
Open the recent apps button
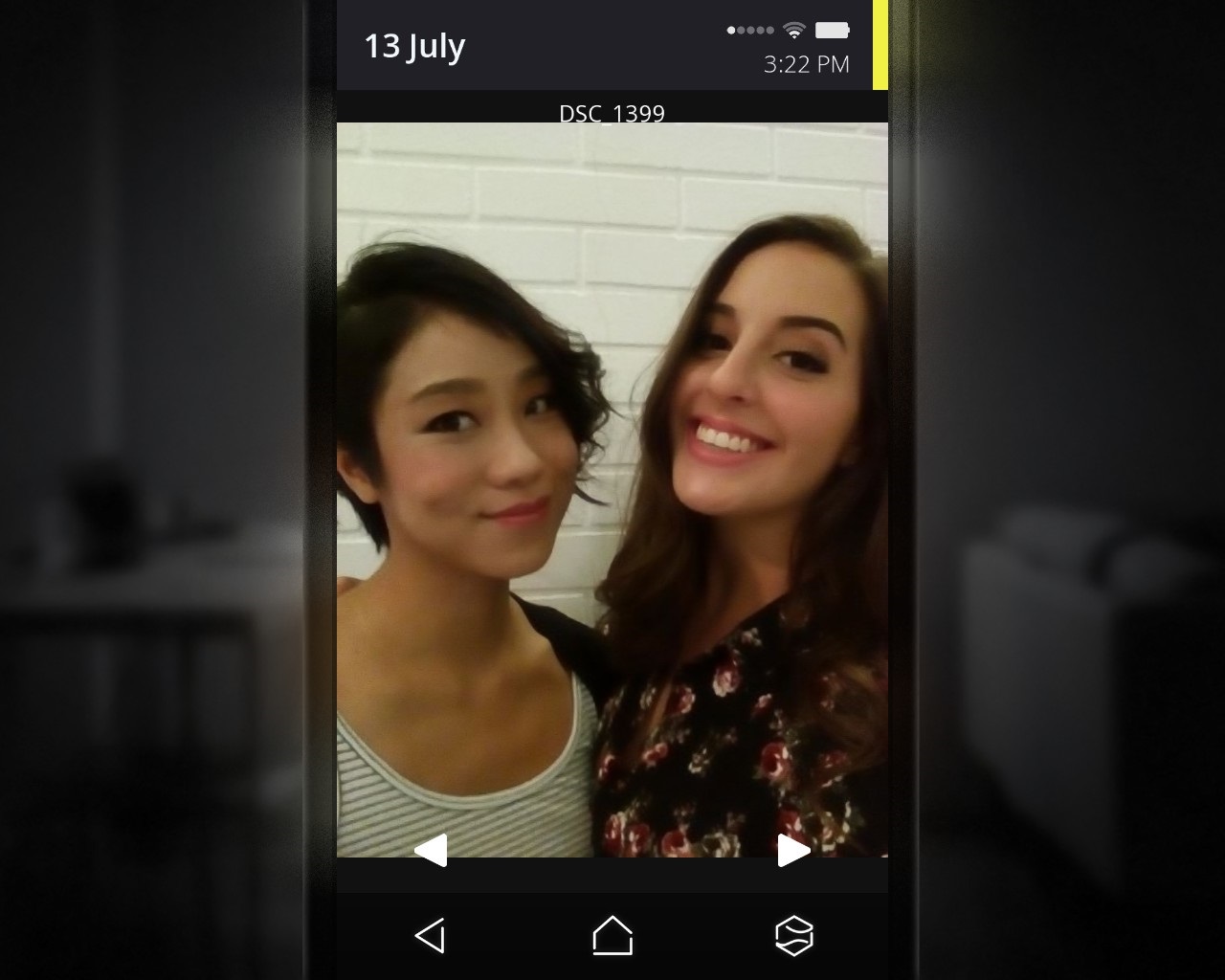click(x=793, y=936)
